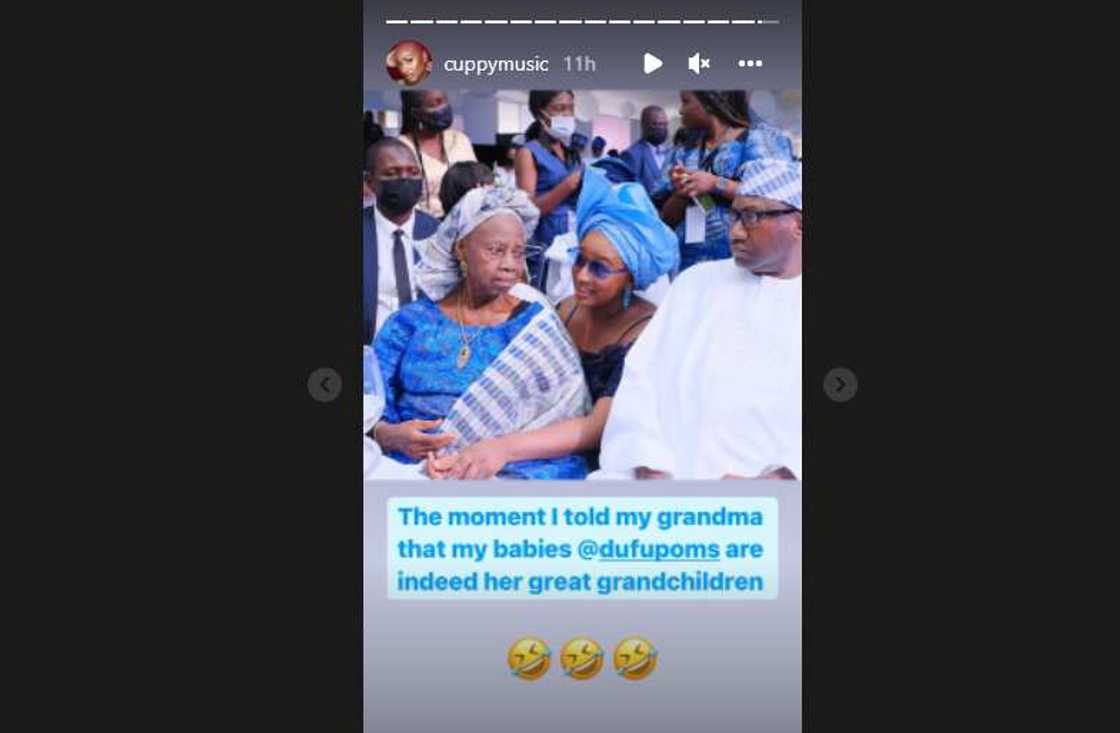Open cuppymusic profile picture
The image size is (1120, 733).
[x=408, y=63]
